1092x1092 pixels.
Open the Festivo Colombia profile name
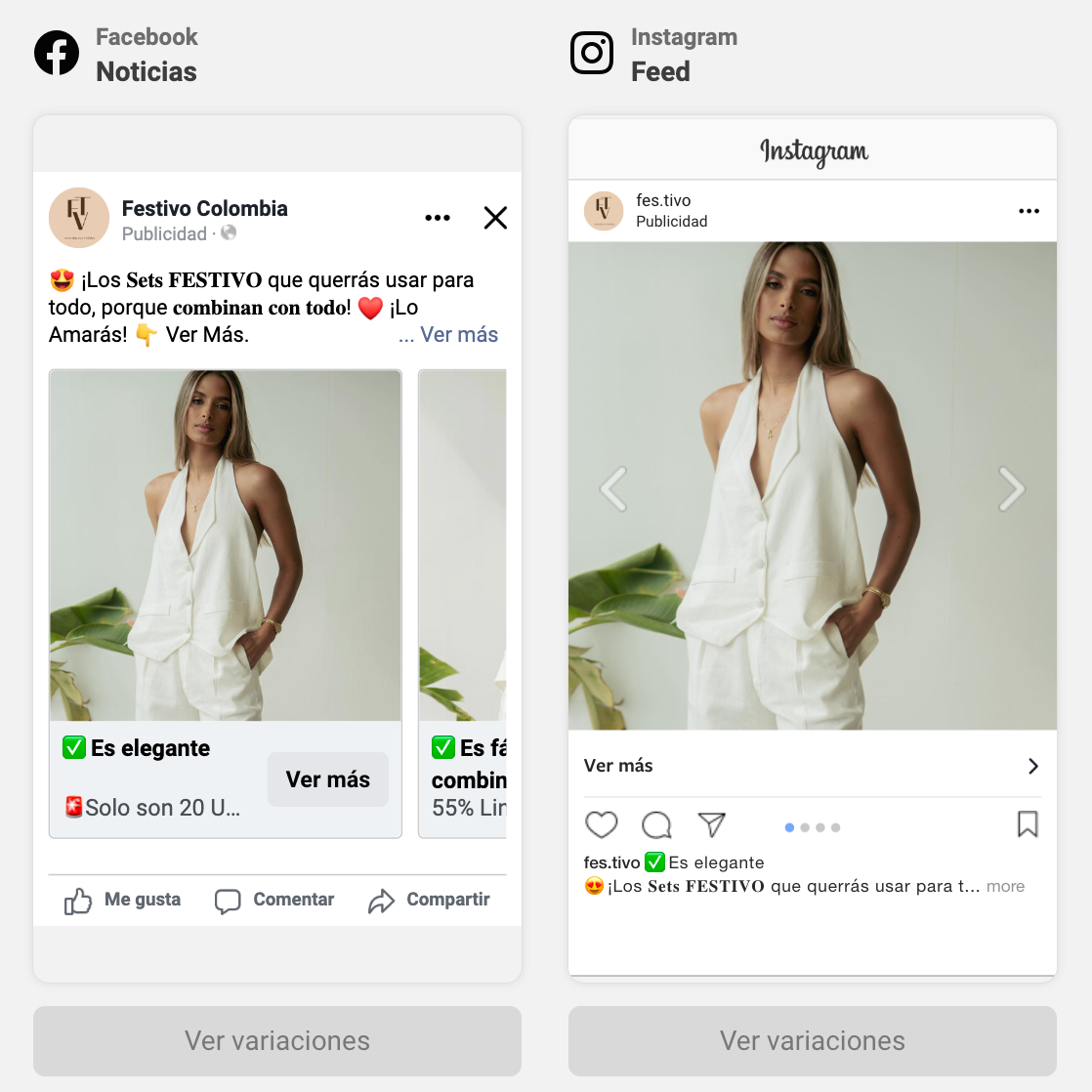tap(204, 208)
